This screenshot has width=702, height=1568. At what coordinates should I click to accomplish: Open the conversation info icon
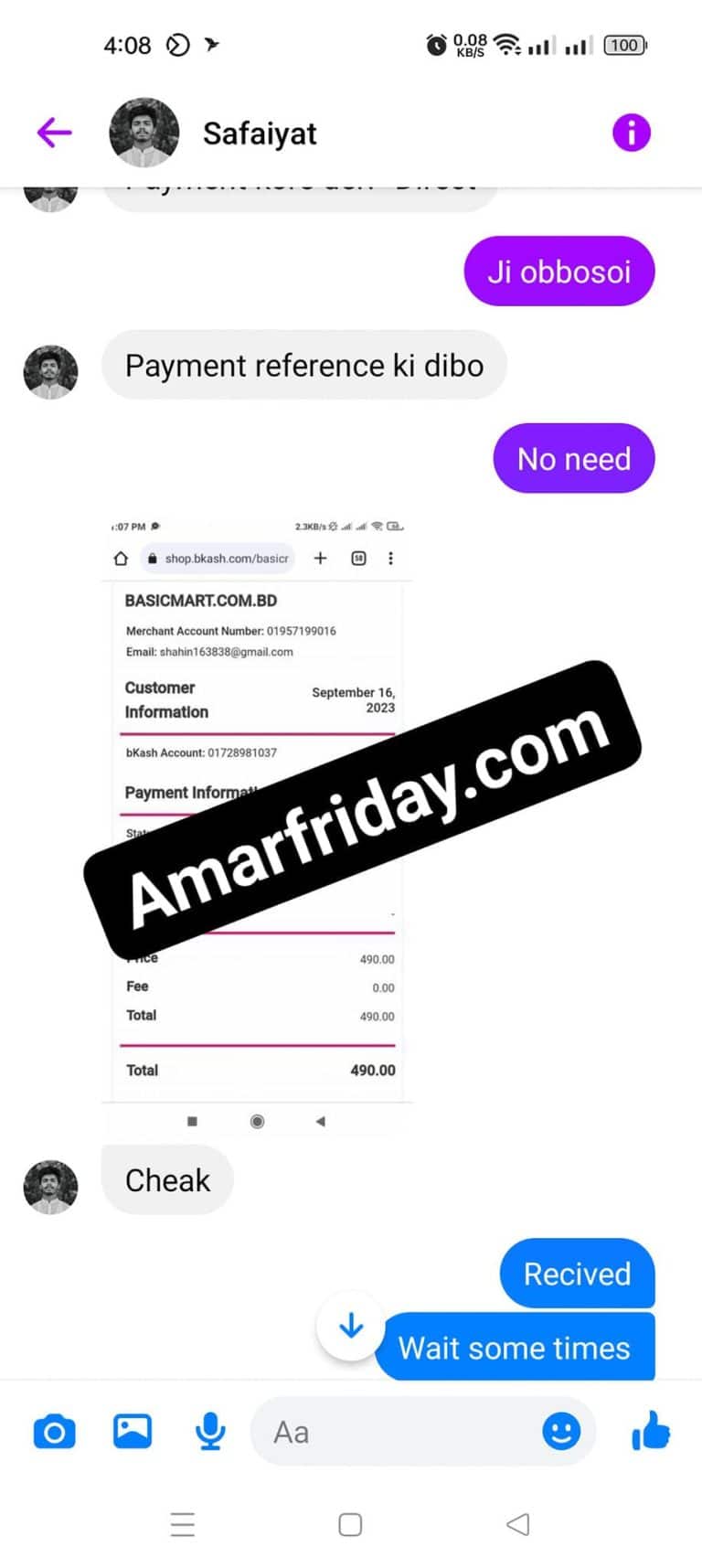coord(631,133)
